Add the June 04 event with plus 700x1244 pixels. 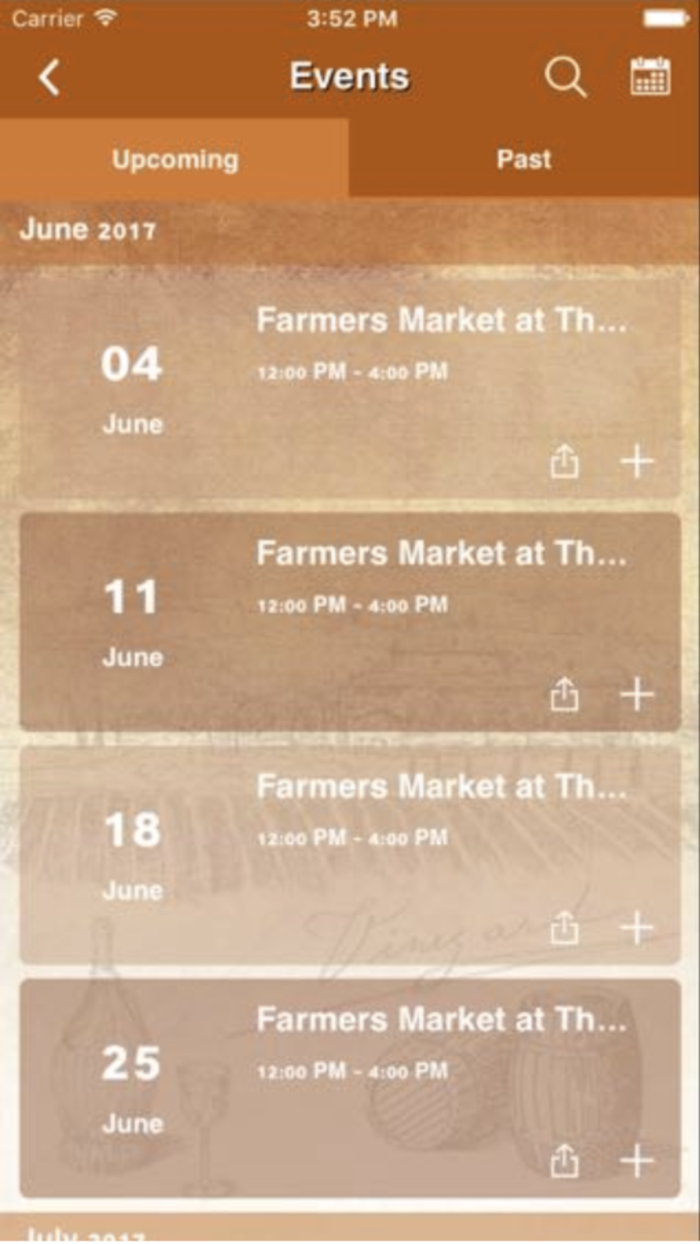pos(637,462)
